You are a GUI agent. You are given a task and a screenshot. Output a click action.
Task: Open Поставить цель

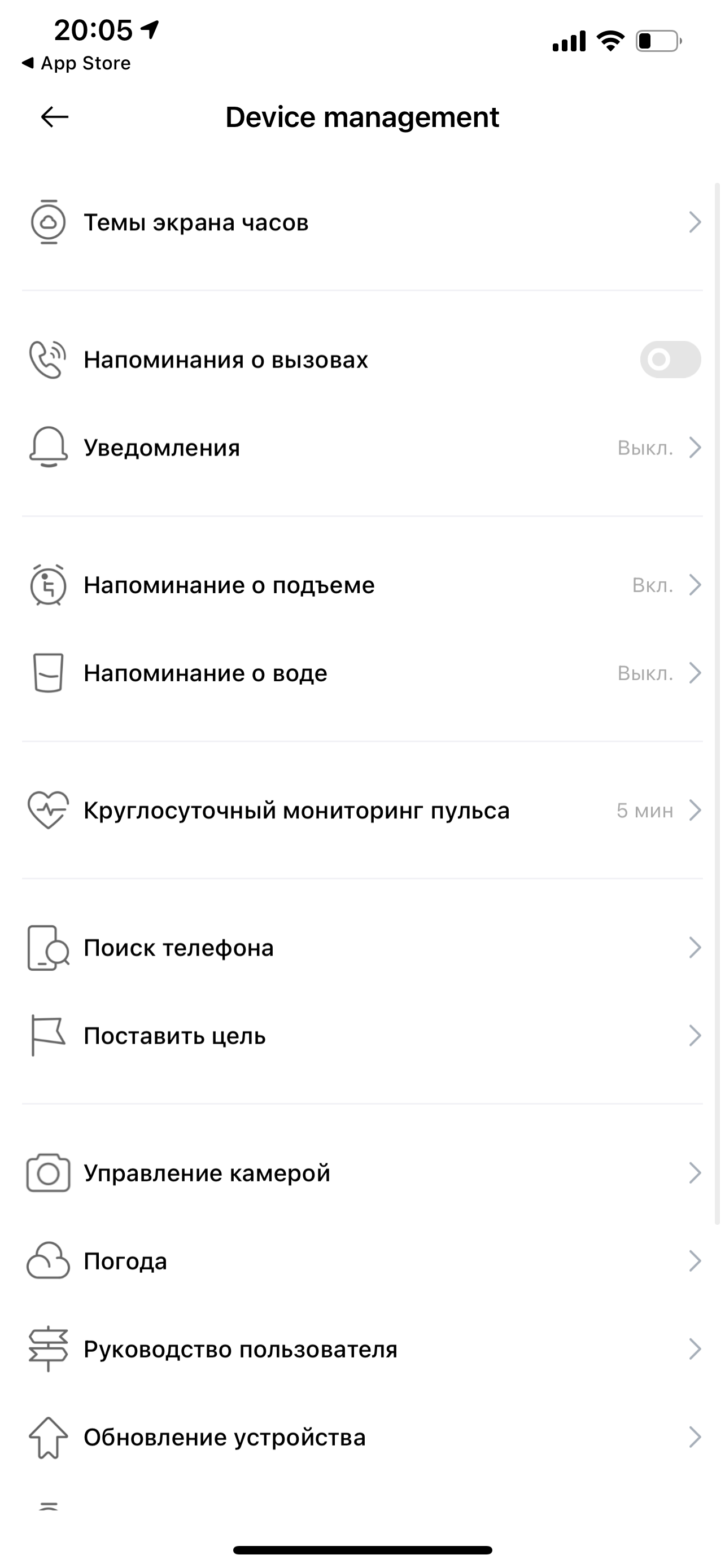click(x=362, y=1036)
